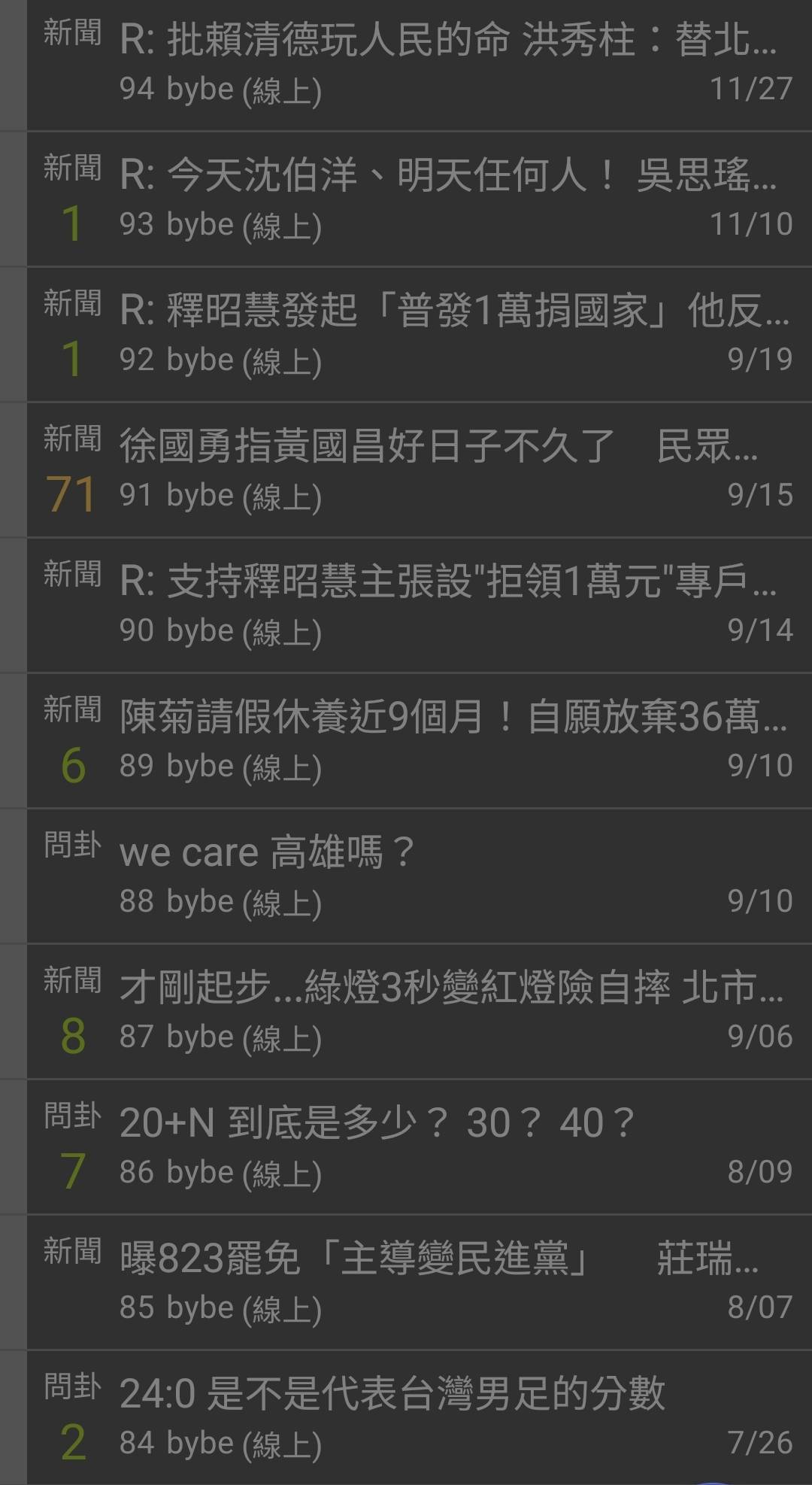Screen dimensions: 812x1485
Task: Open post 92 釋昭慧發起普發1萬捐國家
Action: click(x=453, y=311)
